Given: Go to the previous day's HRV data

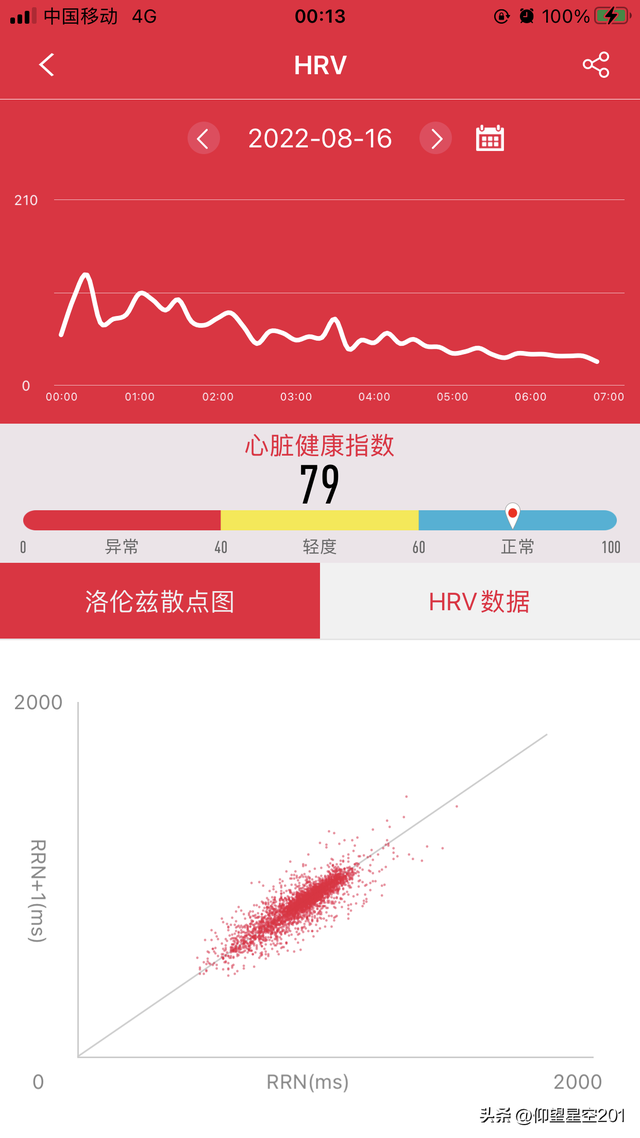Looking at the screenshot, I should point(203,138).
